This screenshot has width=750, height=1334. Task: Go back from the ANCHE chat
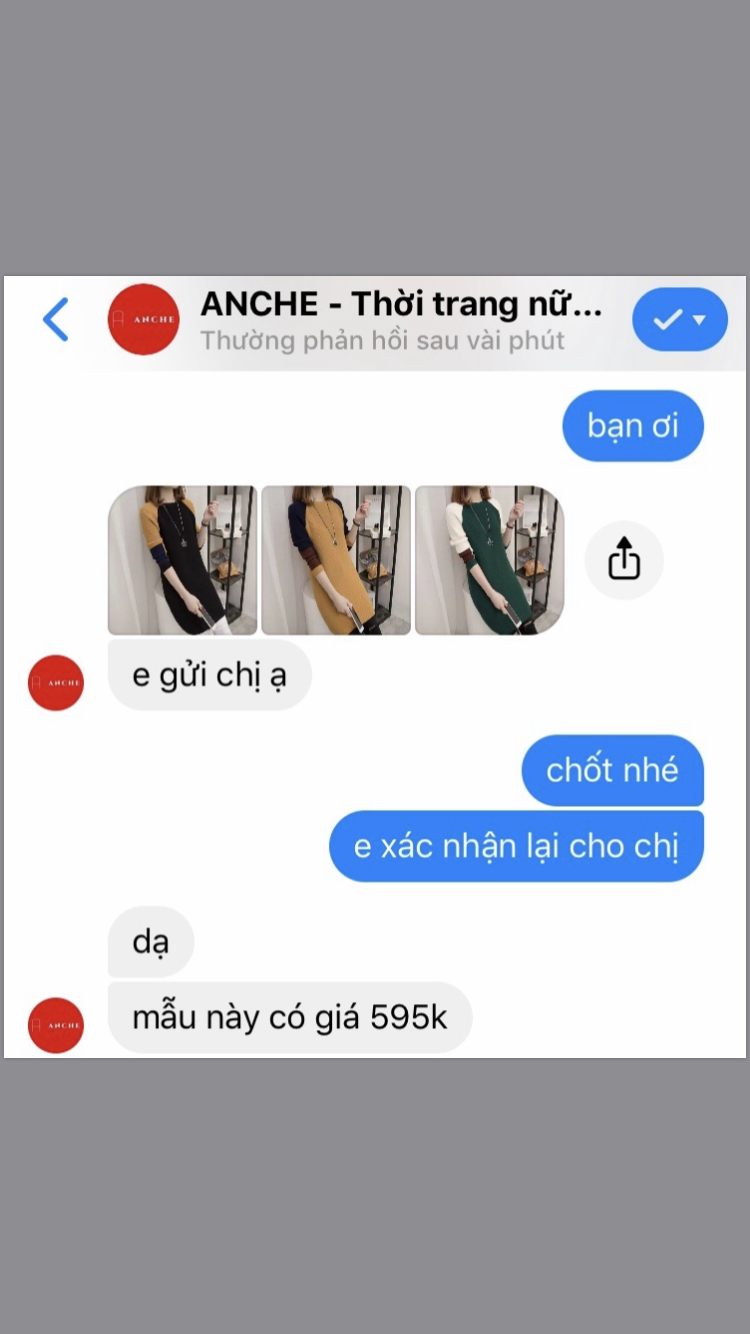[x=56, y=320]
